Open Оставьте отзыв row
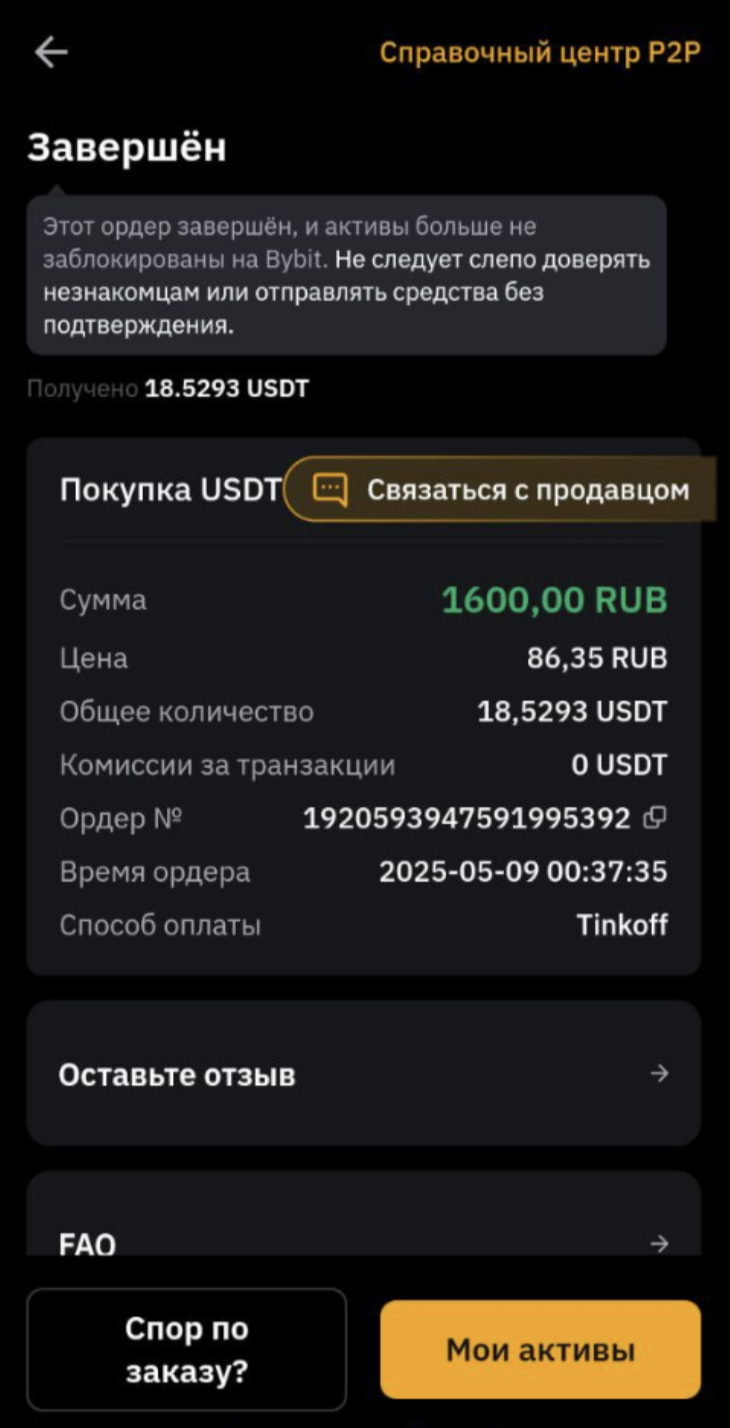The height and width of the screenshot is (1428, 730). click(364, 1074)
